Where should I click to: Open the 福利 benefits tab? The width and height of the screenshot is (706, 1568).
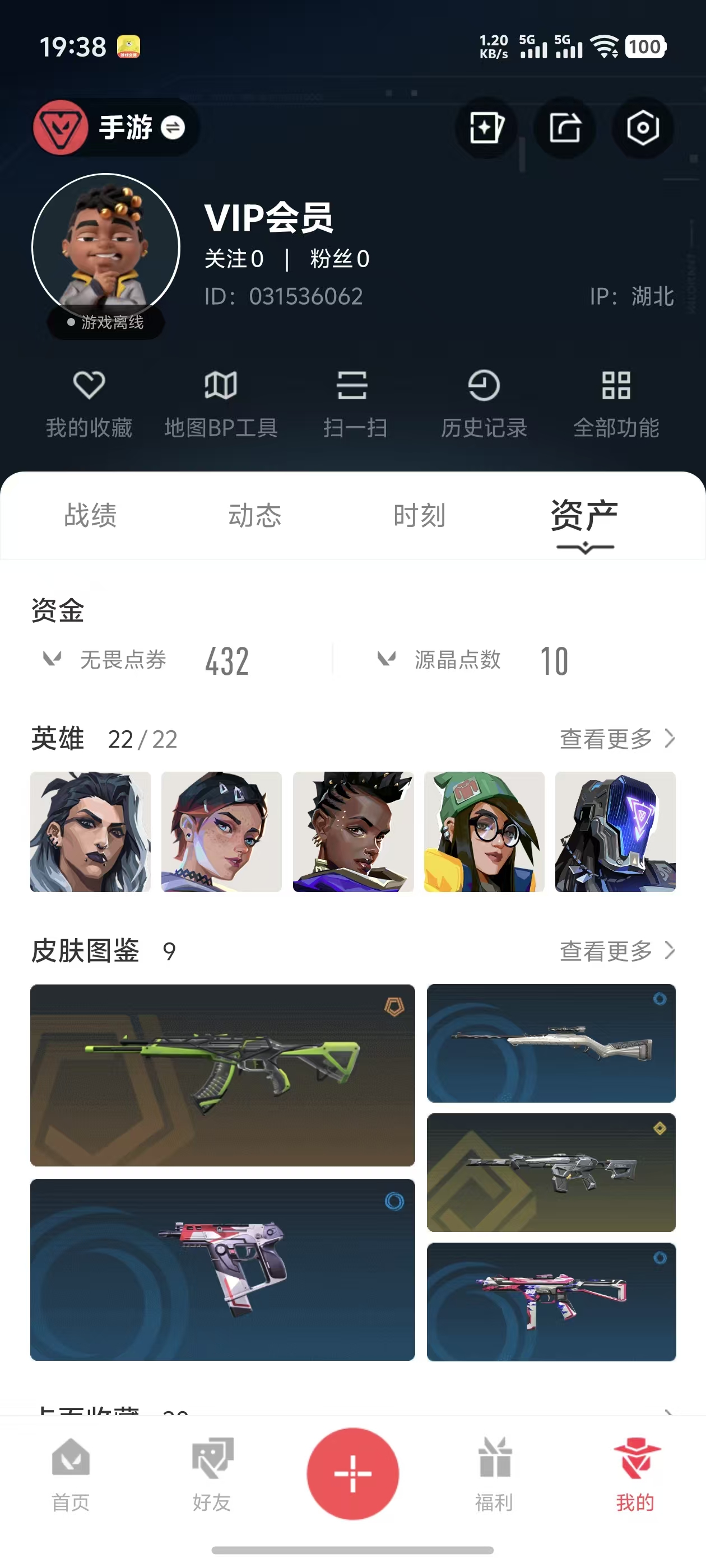coord(494,1475)
